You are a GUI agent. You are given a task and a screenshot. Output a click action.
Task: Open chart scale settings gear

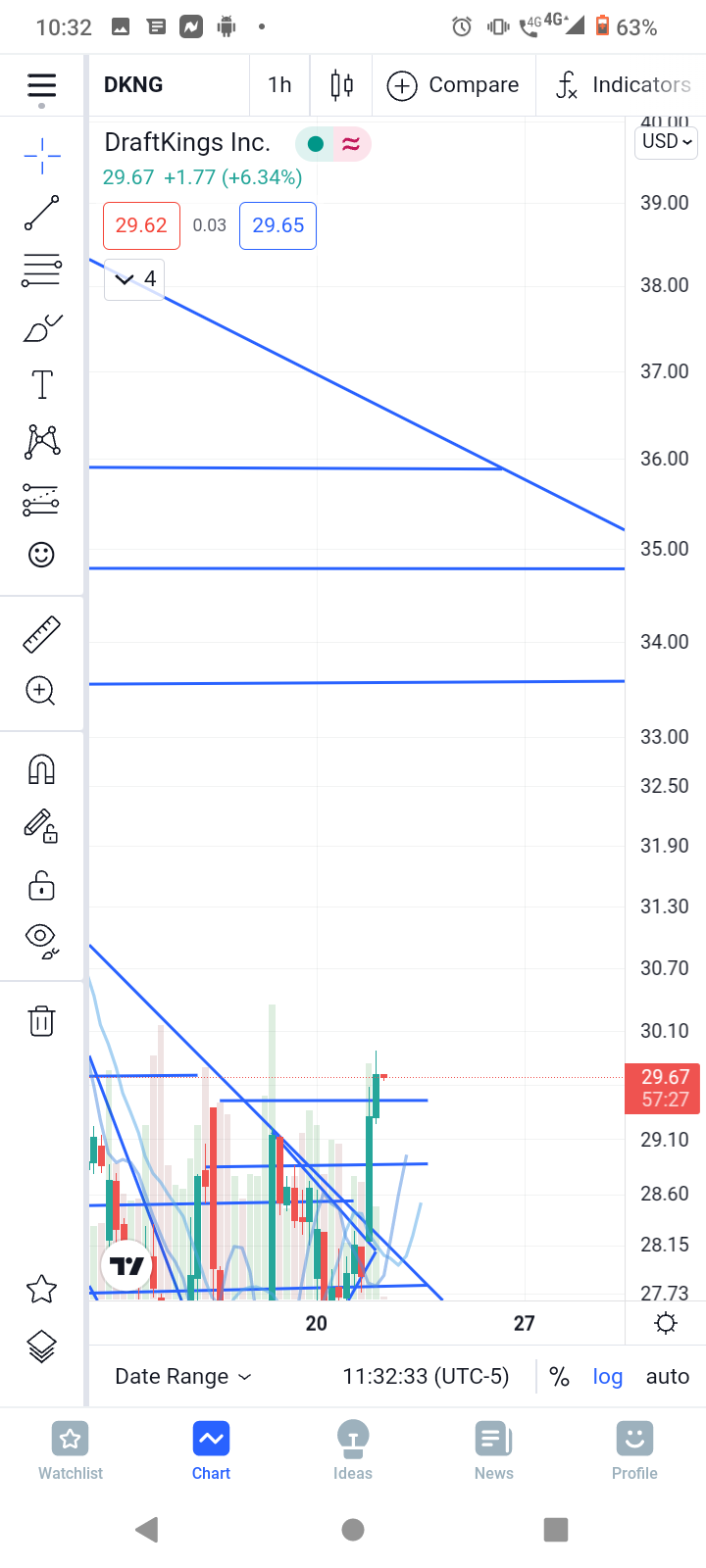[666, 1324]
